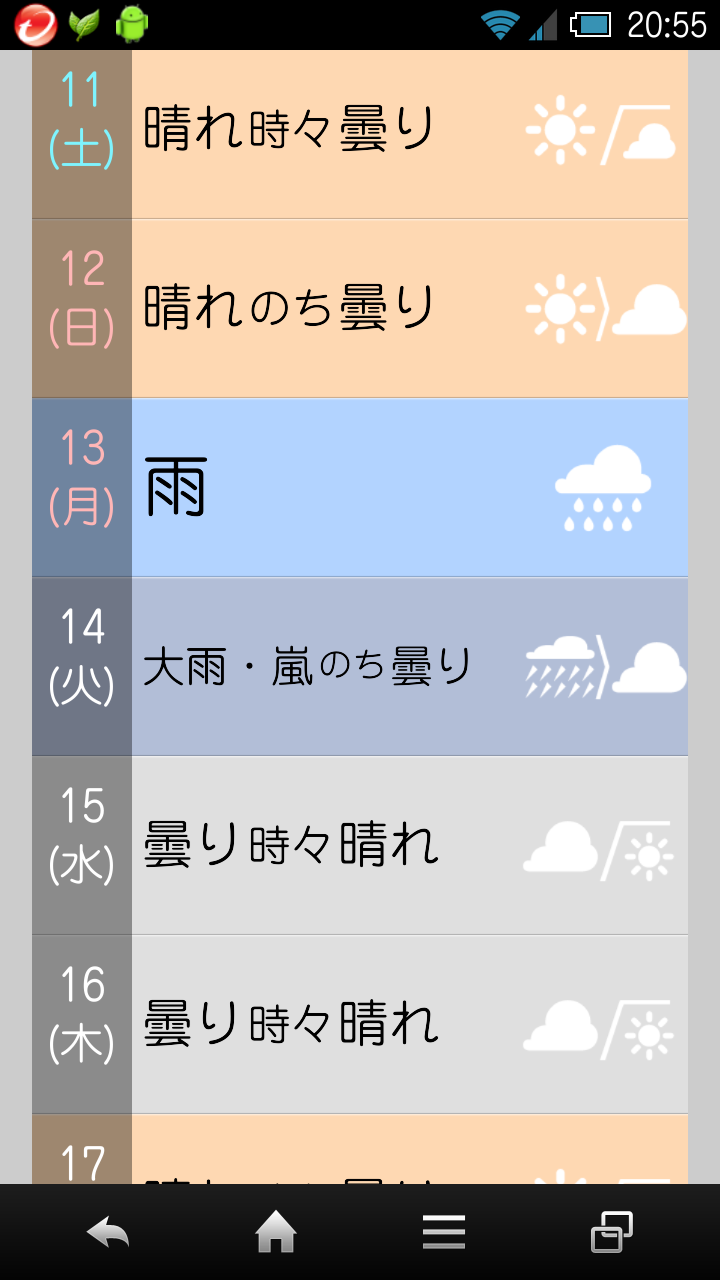Screen dimensions: 720x1280
Task: Select the 12th (日) forecast row
Action: click(360, 308)
